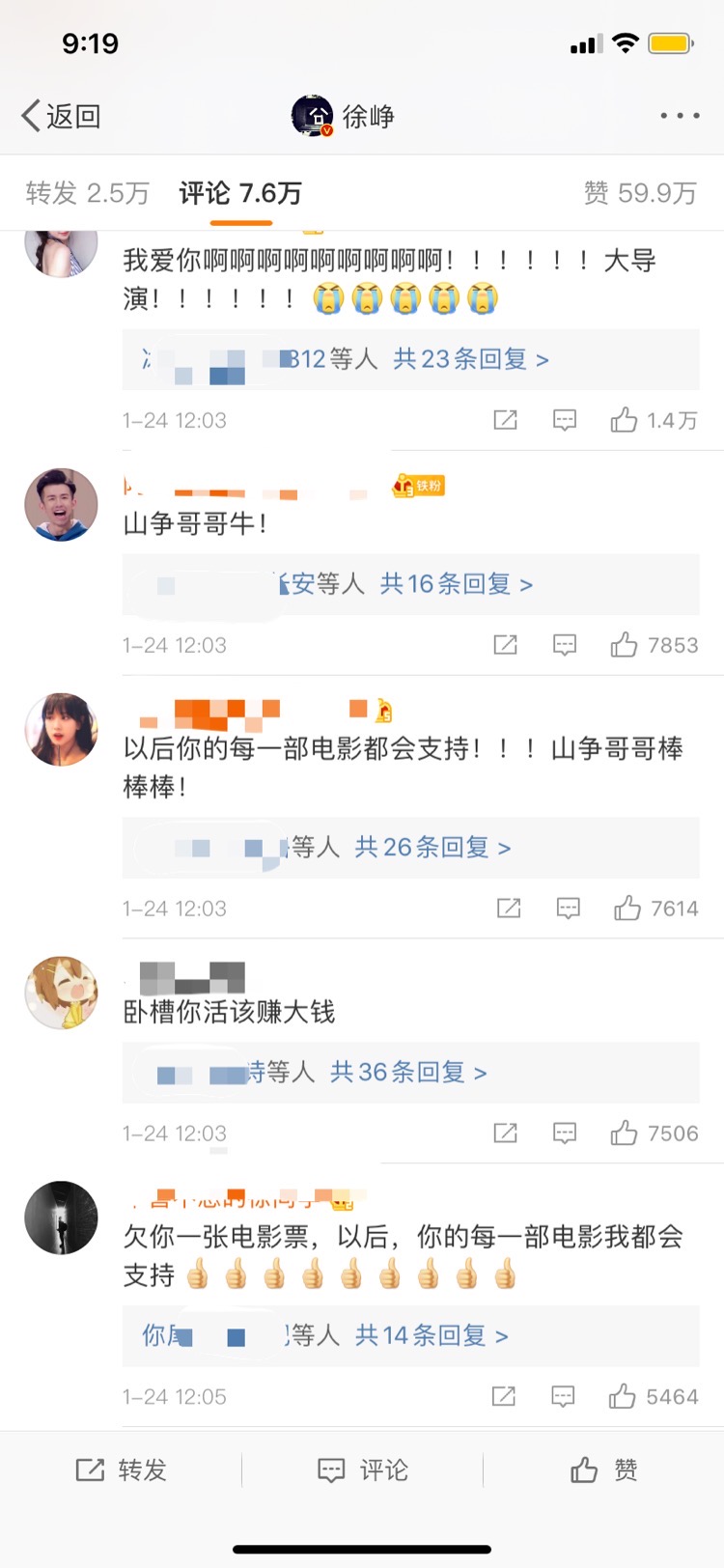Write a comment via bottom 评论 button
Screen dimensions: 724x1568
pos(362,1470)
